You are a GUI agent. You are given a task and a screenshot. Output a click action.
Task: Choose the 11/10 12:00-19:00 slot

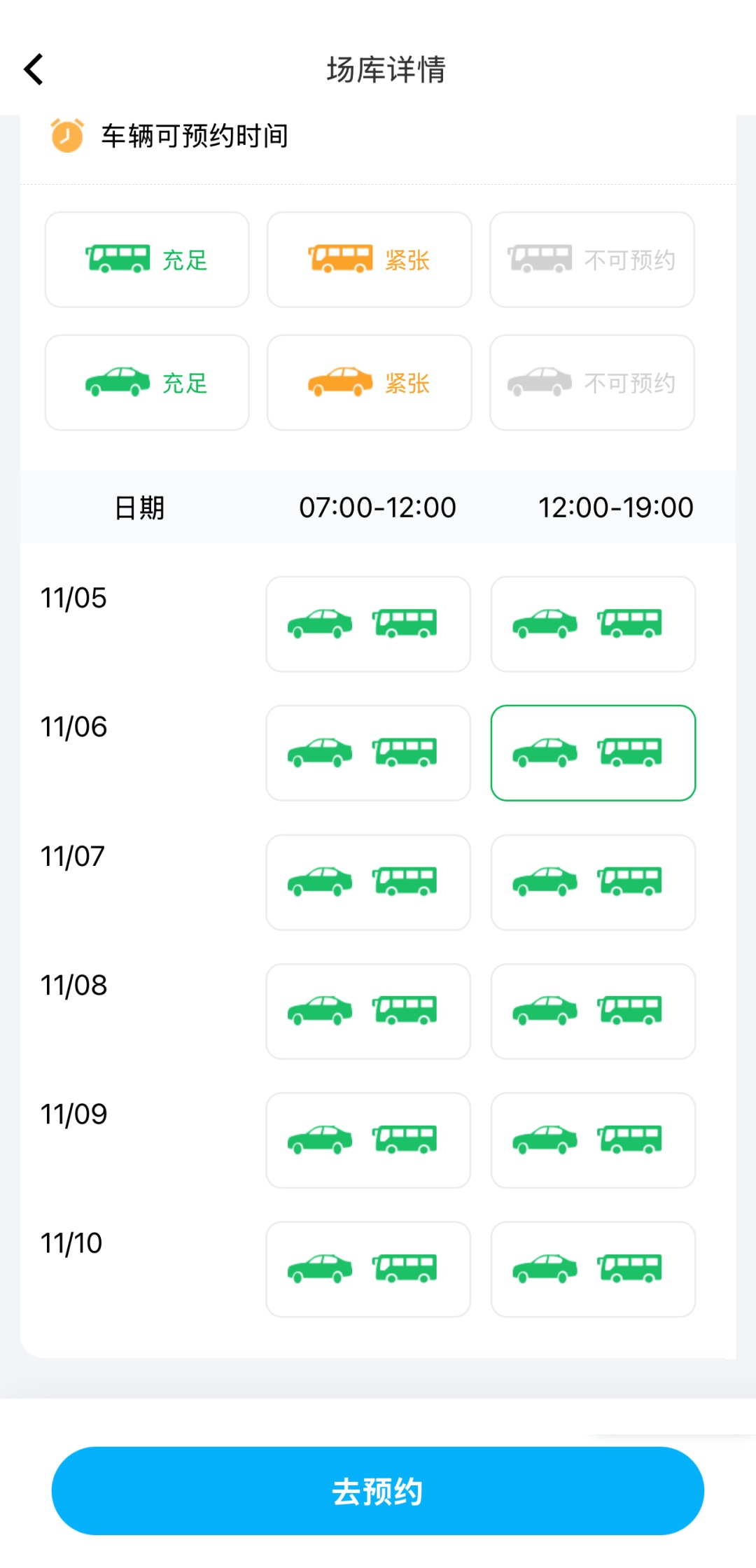coord(593,1268)
